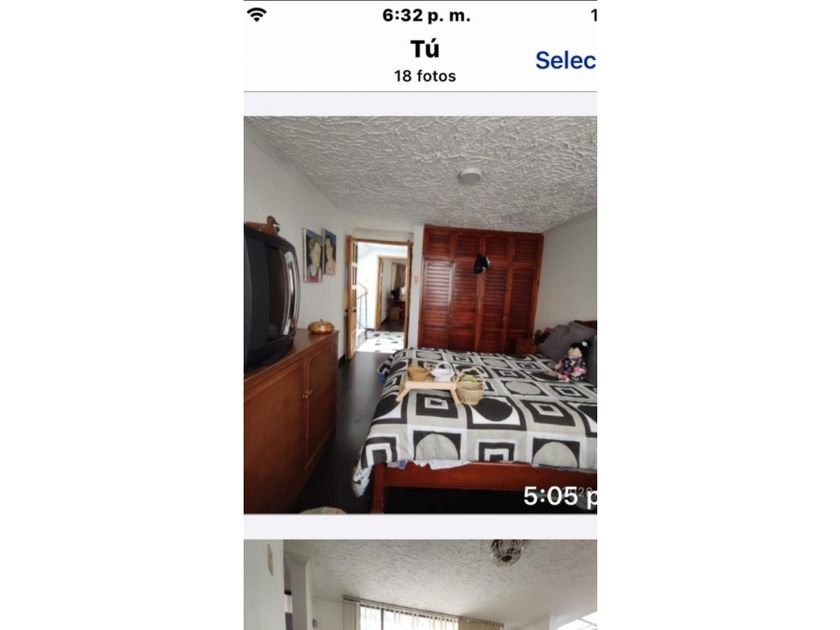Open the second photo showing ceiling lamp
The height and width of the screenshot is (630, 840).
(420, 585)
